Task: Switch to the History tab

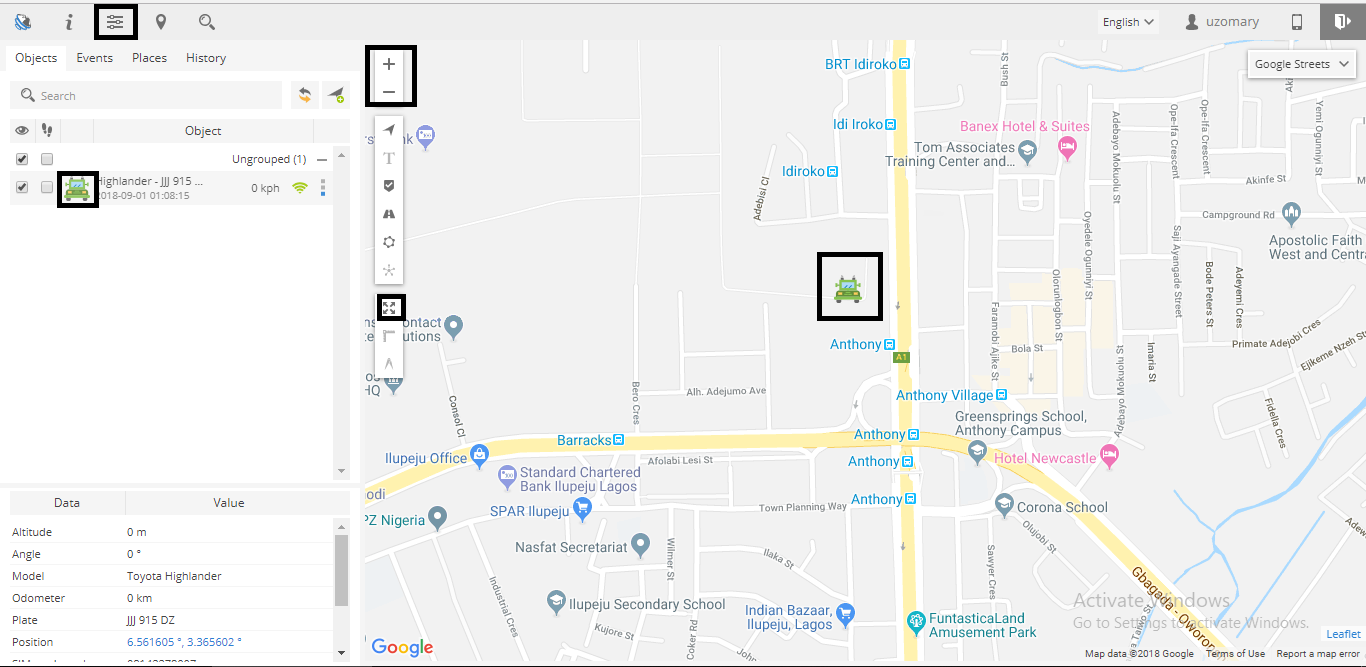Action: pyautogui.click(x=206, y=58)
